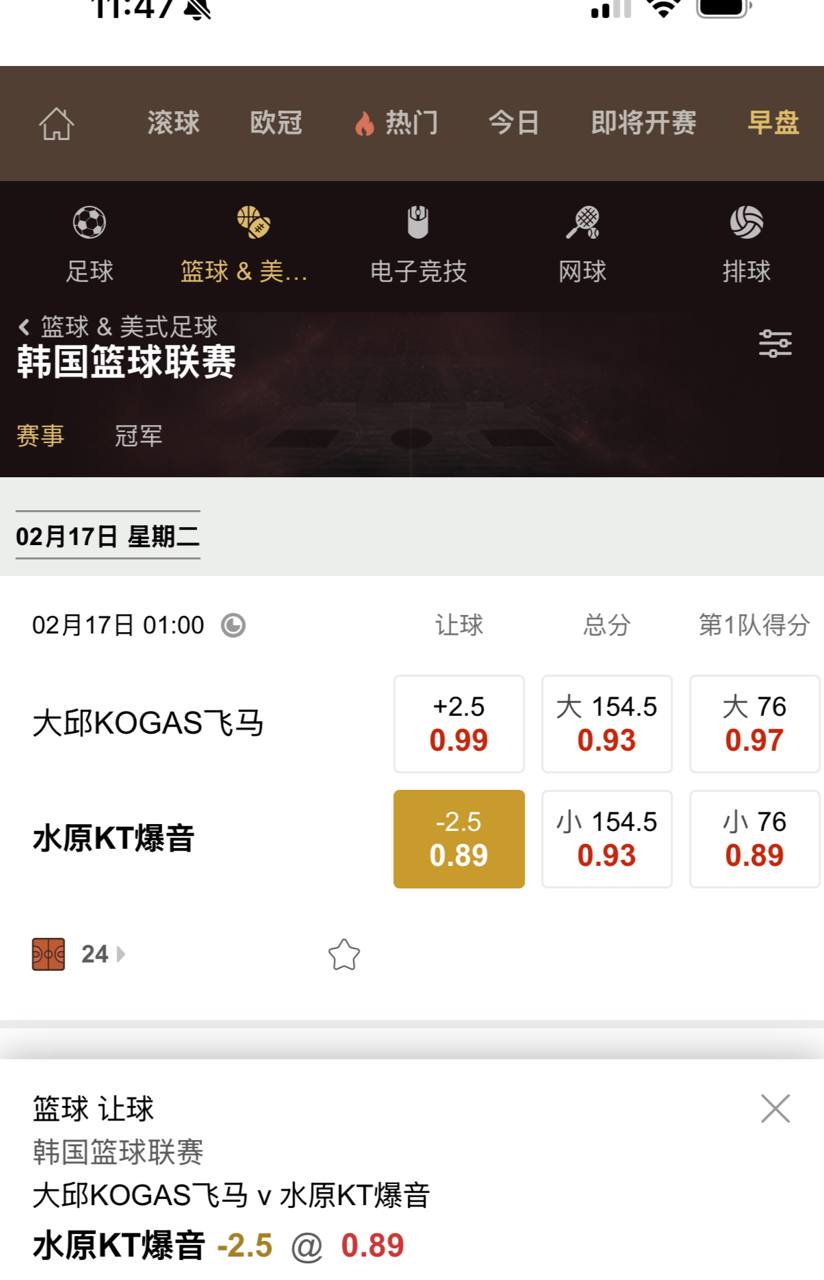824x1280 pixels.
Task: Open the filter settings icon
Action: pos(775,344)
